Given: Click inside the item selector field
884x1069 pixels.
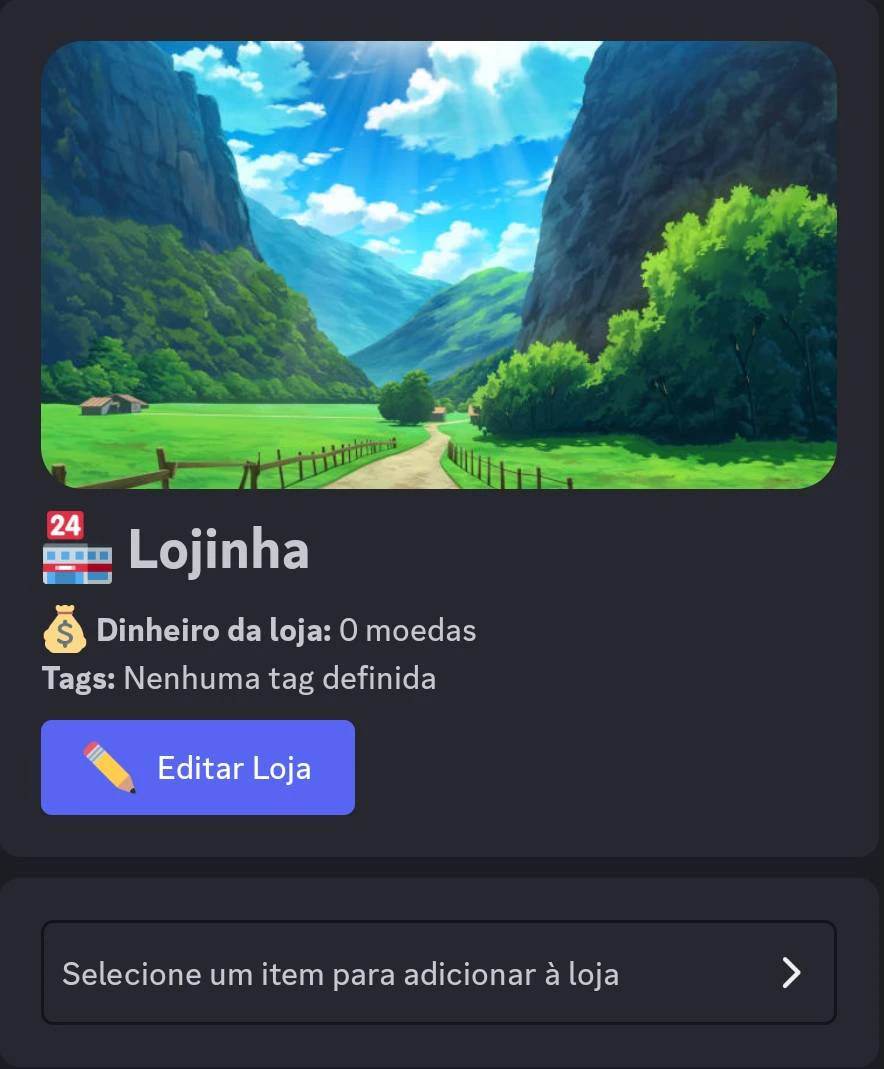Looking at the screenshot, I should 340,972.
